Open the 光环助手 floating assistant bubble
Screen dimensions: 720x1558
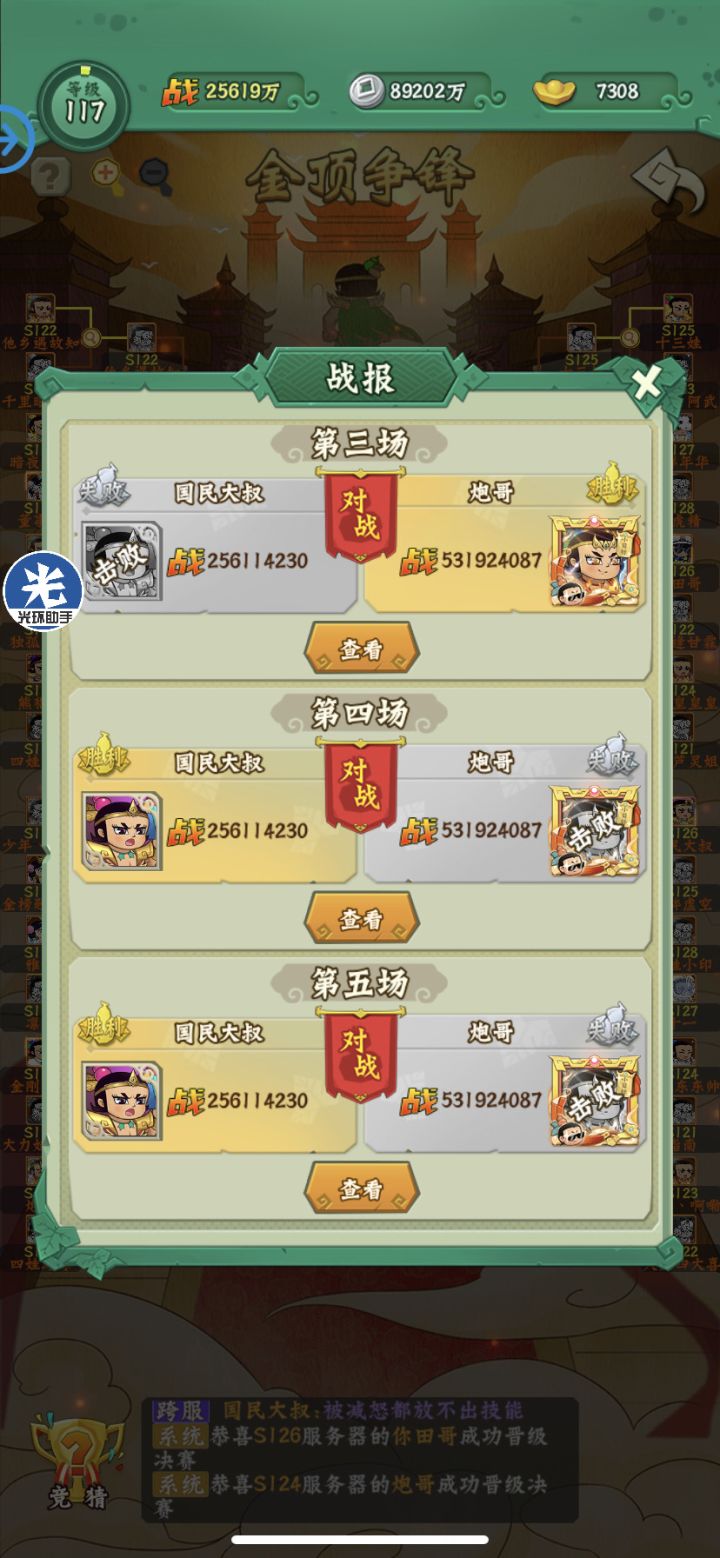pos(45,592)
